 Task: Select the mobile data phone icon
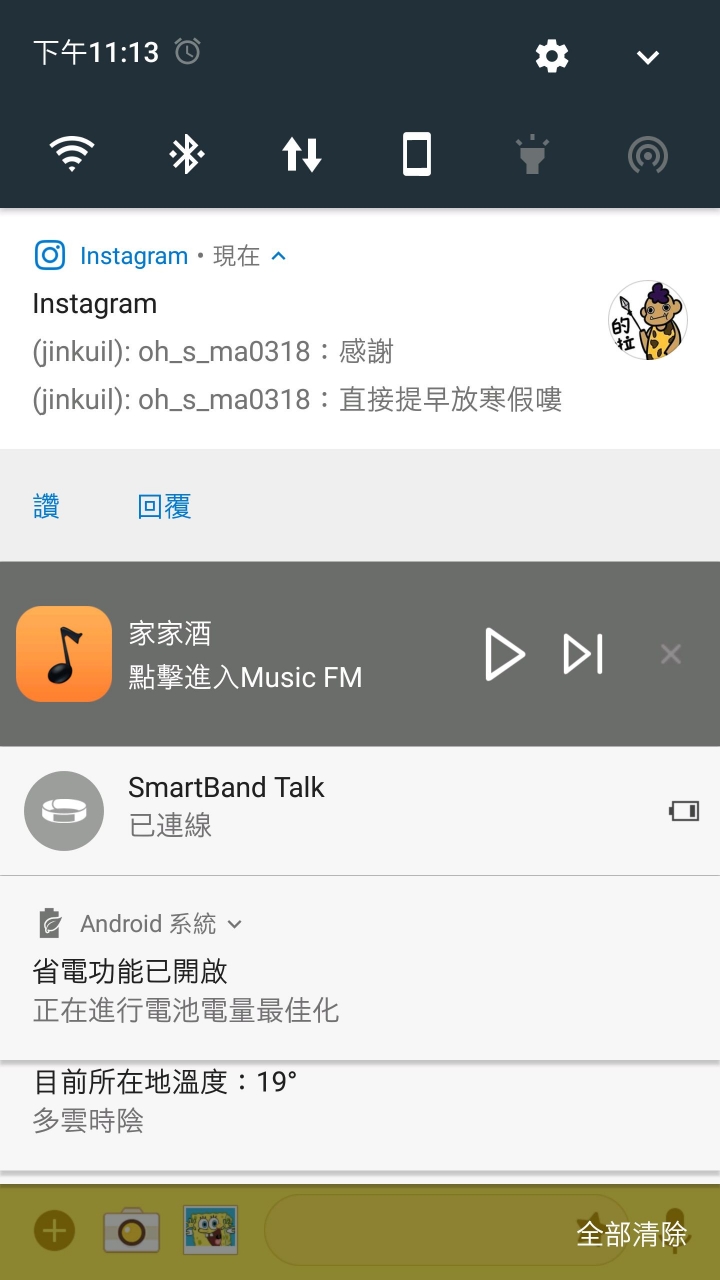click(417, 154)
